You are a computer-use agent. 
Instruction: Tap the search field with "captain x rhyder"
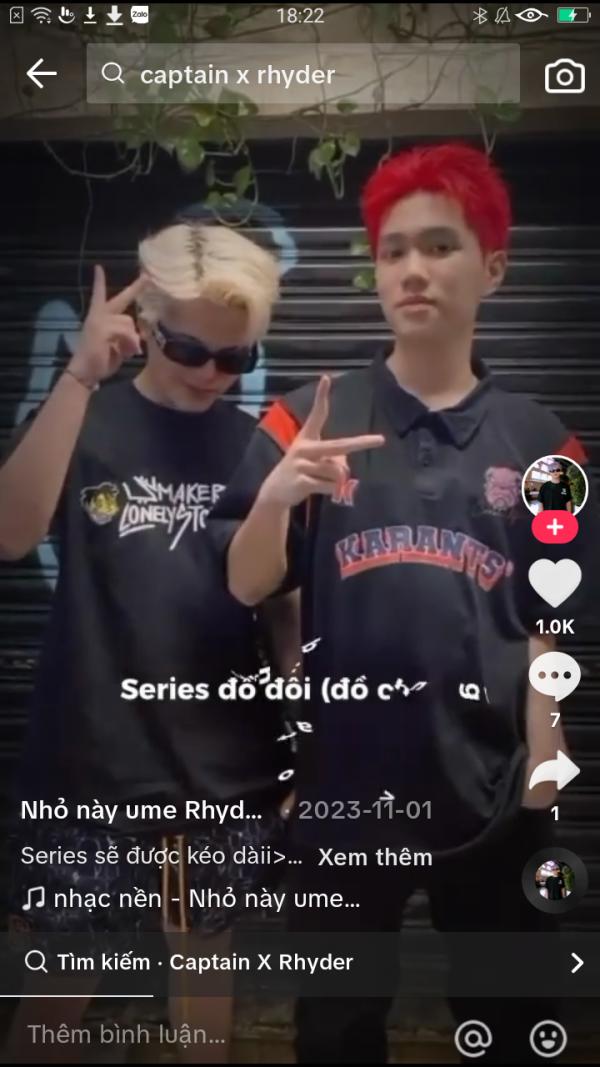click(x=302, y=74)
